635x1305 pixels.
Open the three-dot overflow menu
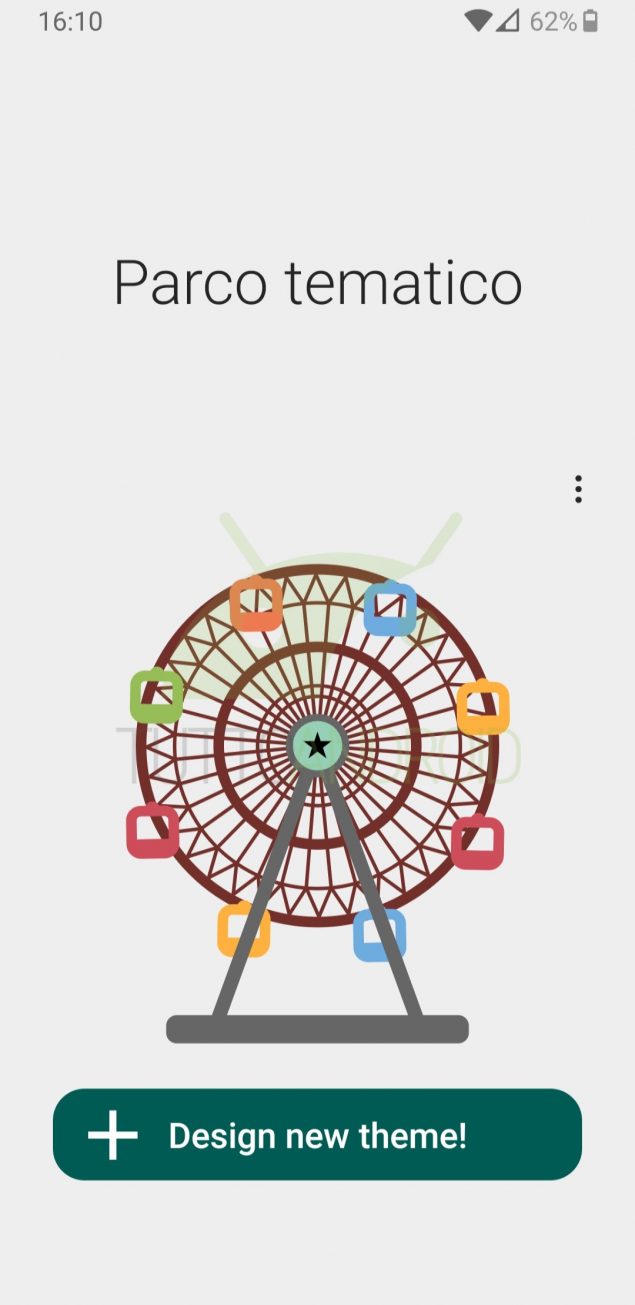pos(578,489)
